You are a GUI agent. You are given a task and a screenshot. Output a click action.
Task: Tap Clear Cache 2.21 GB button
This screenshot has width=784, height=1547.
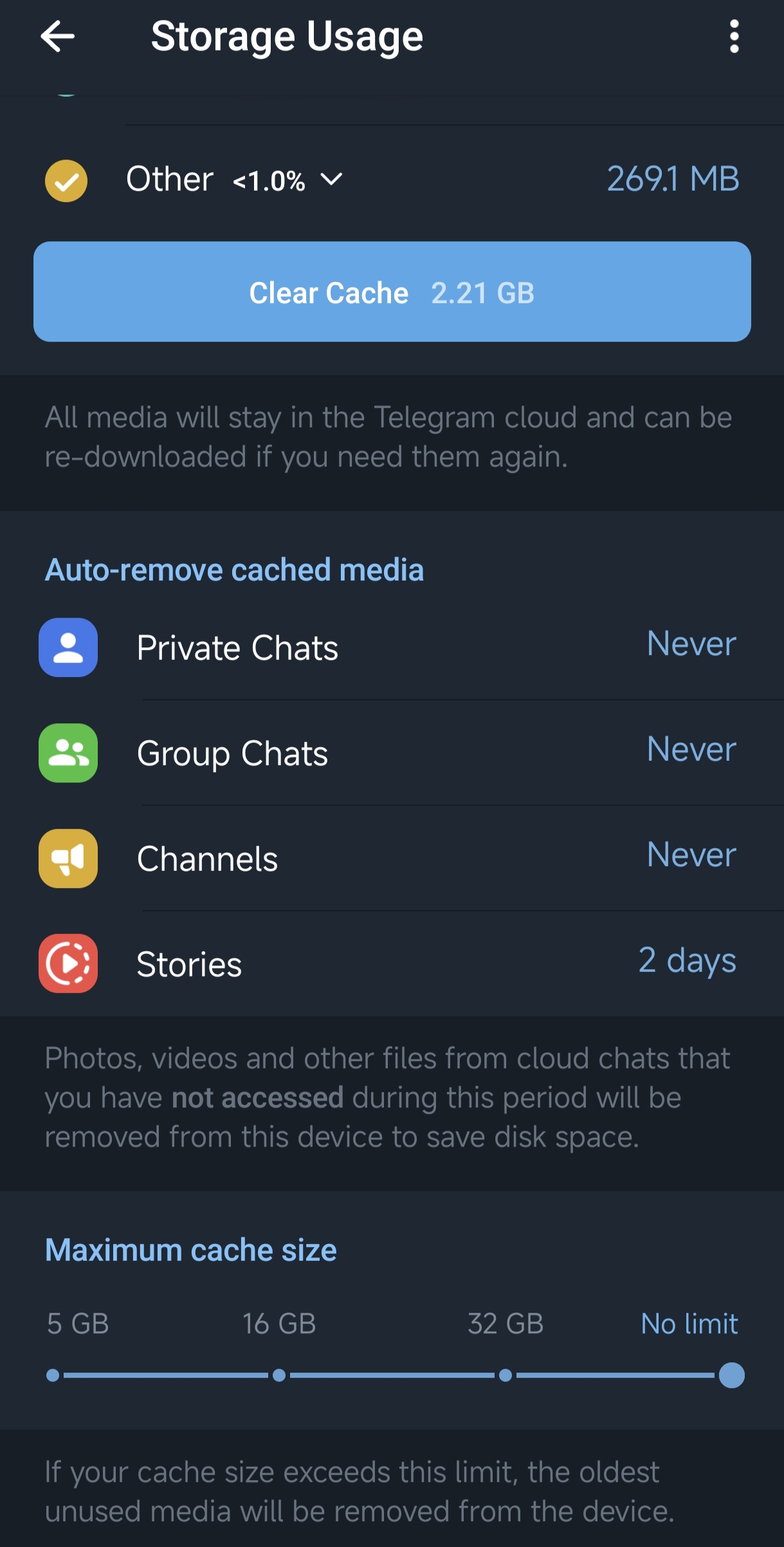(x=392, y=292)
